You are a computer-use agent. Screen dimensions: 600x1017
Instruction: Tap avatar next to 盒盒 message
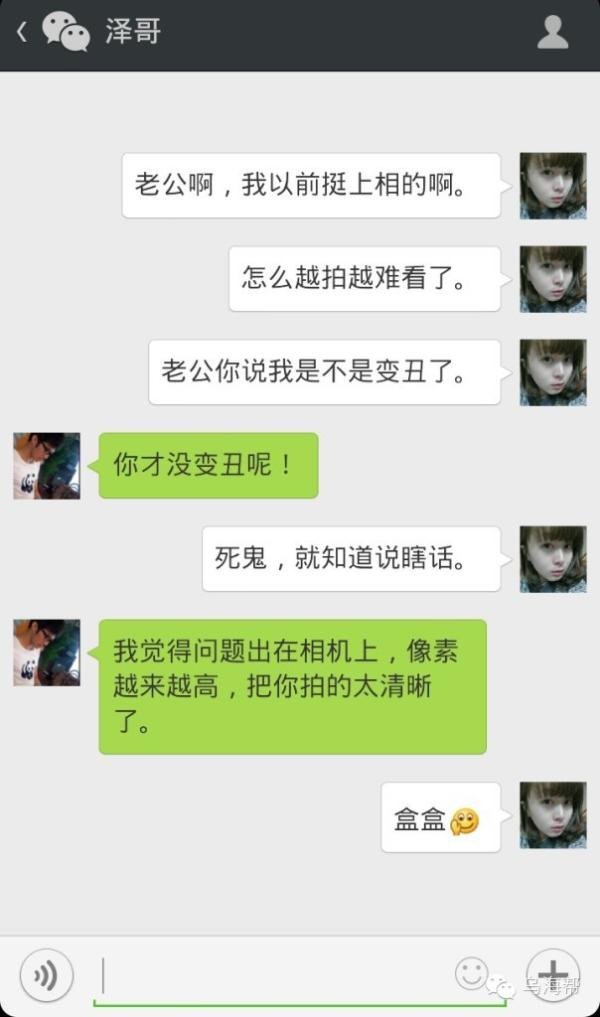pyautogui.click(x=552, y=815)
